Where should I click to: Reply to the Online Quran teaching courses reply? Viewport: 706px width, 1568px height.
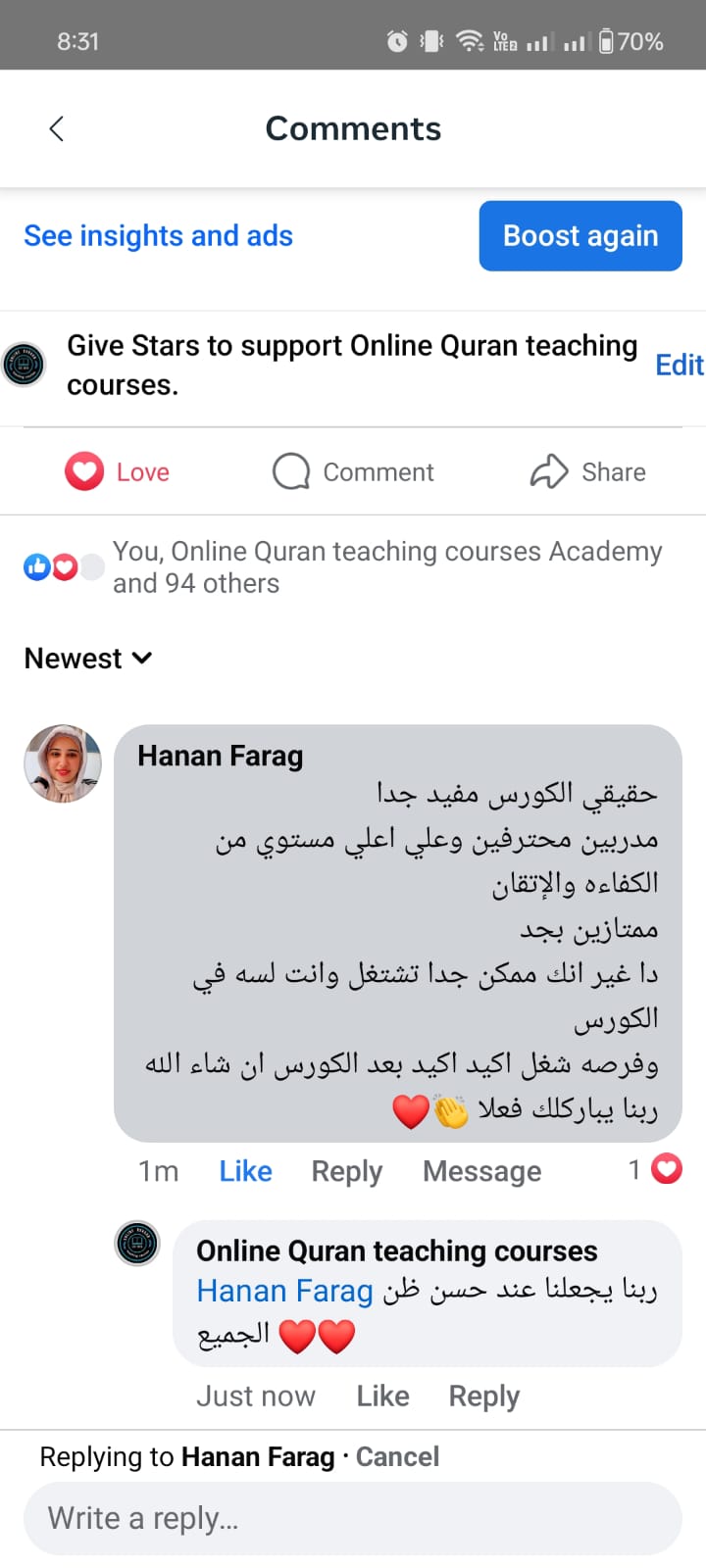click(x=483, y=1396)
